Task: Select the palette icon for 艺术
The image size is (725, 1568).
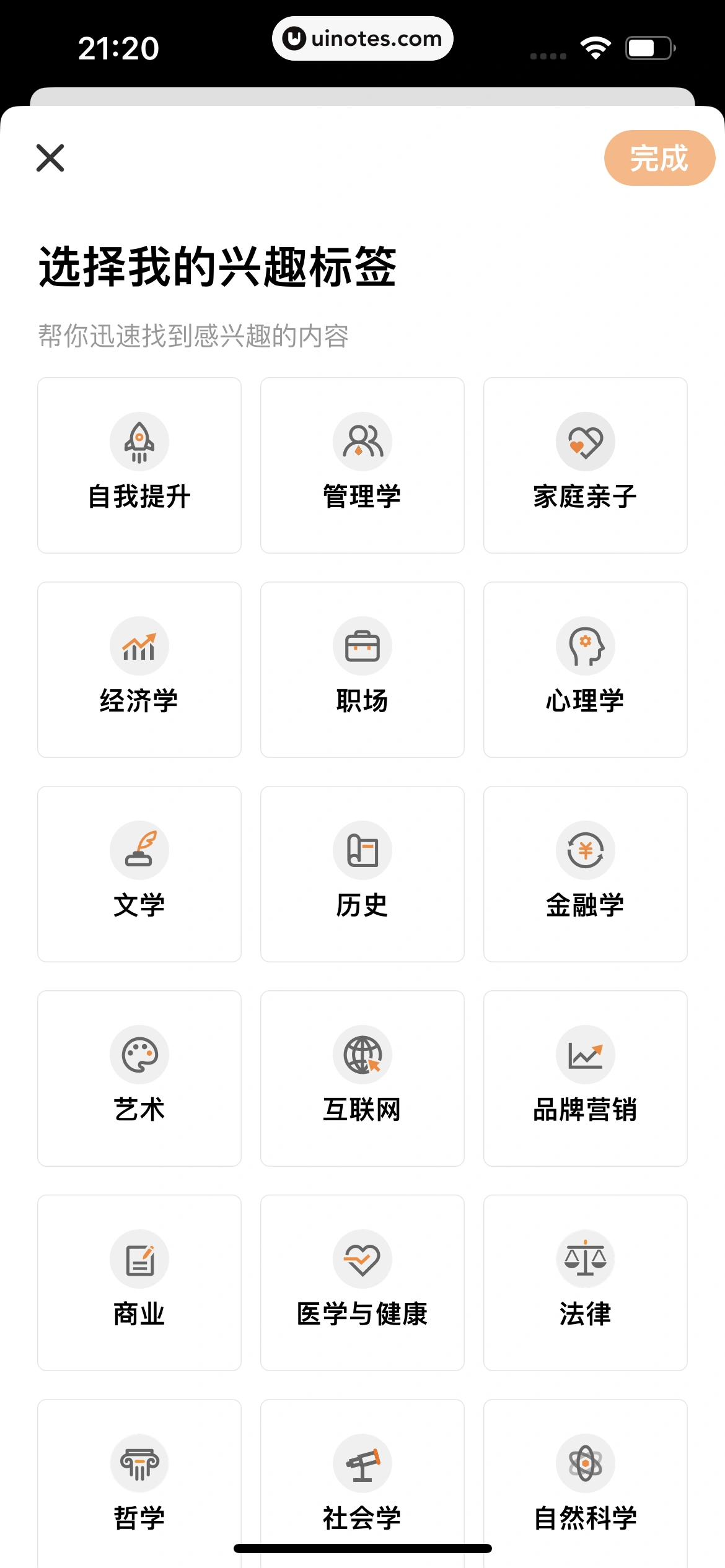Action: point(139,1054)
